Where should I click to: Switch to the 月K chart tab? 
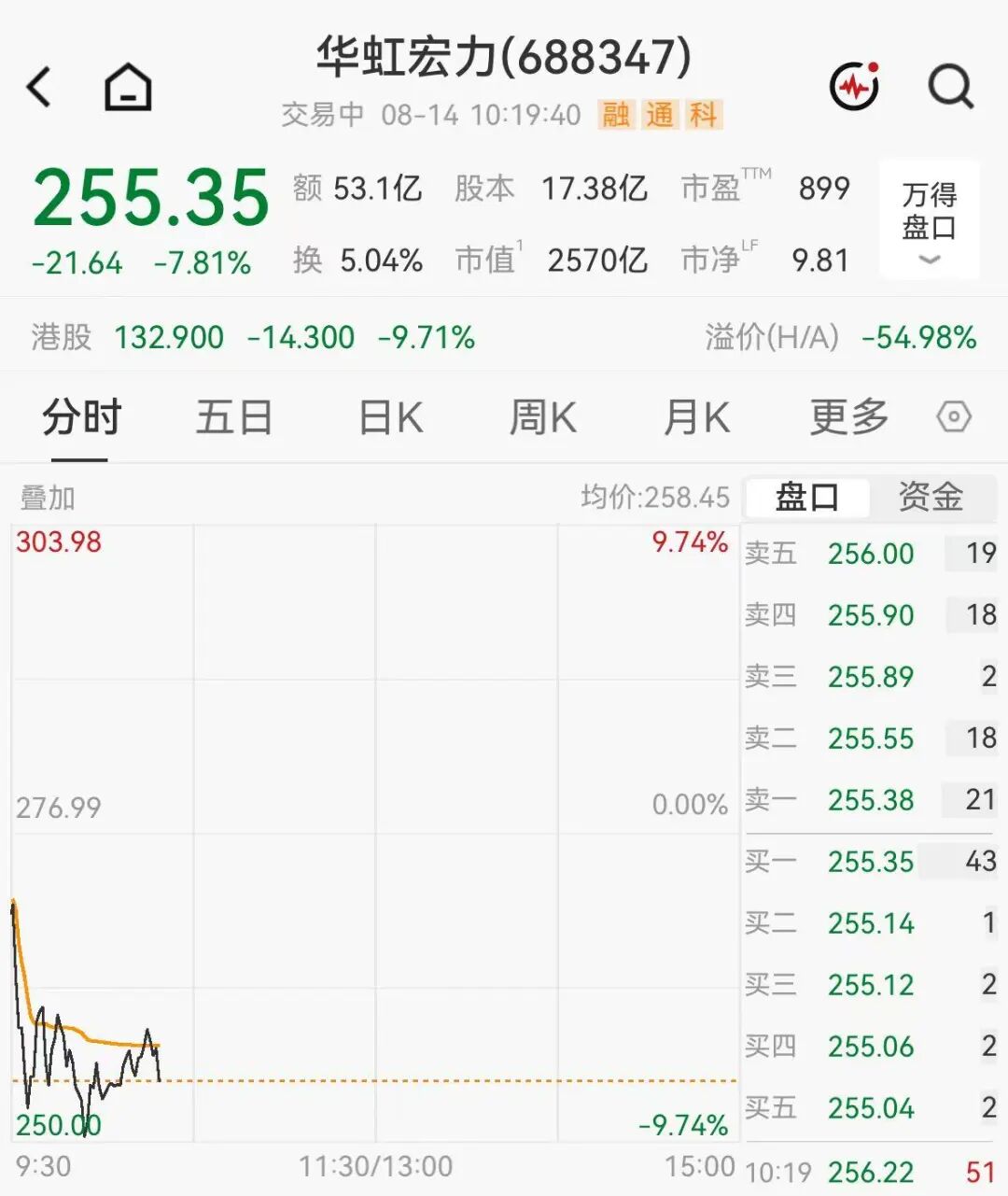(696, 417)
